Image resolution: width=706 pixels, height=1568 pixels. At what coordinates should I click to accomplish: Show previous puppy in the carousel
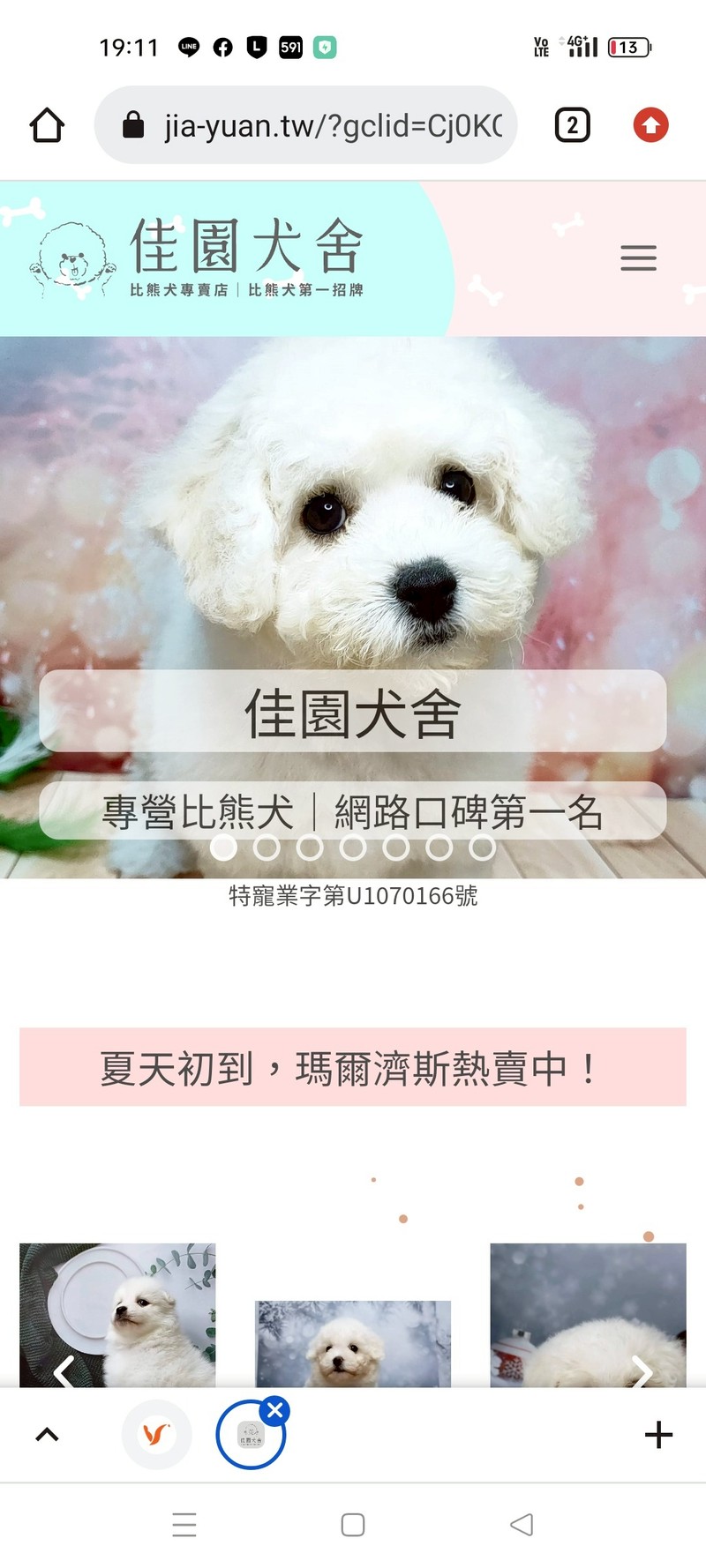click(x=64, y=1370)
